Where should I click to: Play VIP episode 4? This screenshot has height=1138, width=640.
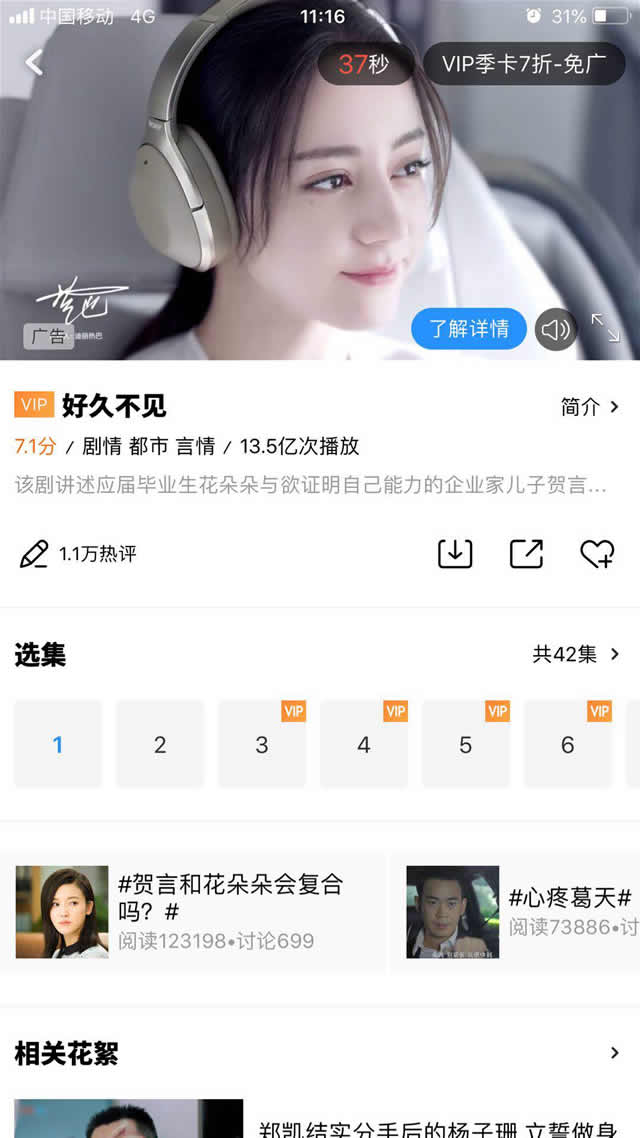(x=364, y=744)
